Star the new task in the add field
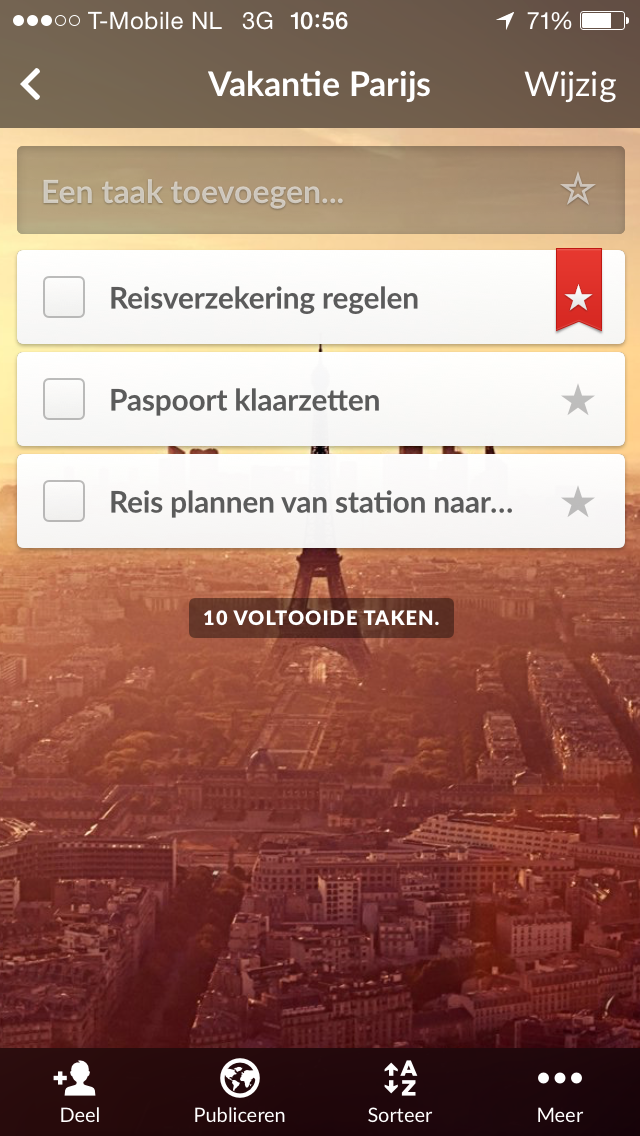The width and height of the screenshot is (640, 1136). (578, 190)
